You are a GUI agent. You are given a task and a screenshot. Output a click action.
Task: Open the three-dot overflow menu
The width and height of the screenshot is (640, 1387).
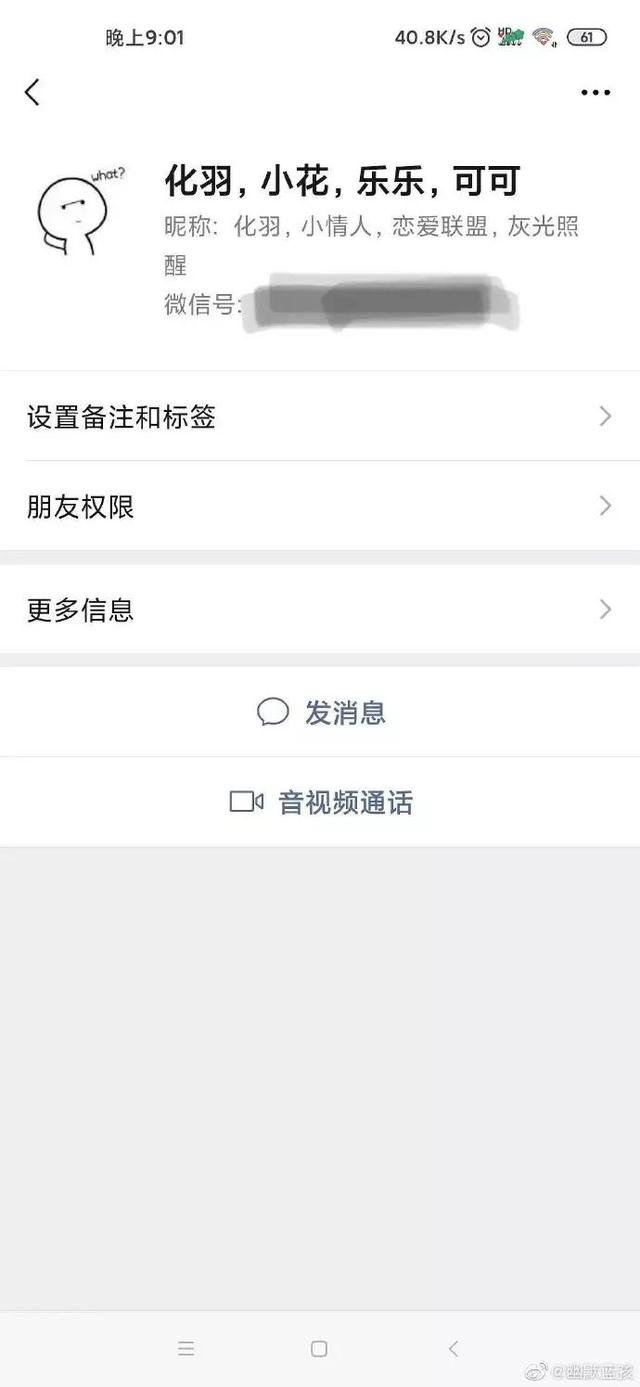pos(595,93)
